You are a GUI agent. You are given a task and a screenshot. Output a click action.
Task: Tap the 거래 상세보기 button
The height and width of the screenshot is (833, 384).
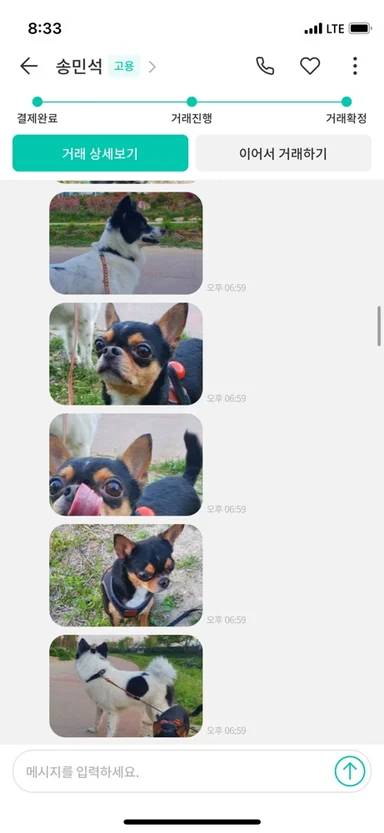click(x=100, y=154)
